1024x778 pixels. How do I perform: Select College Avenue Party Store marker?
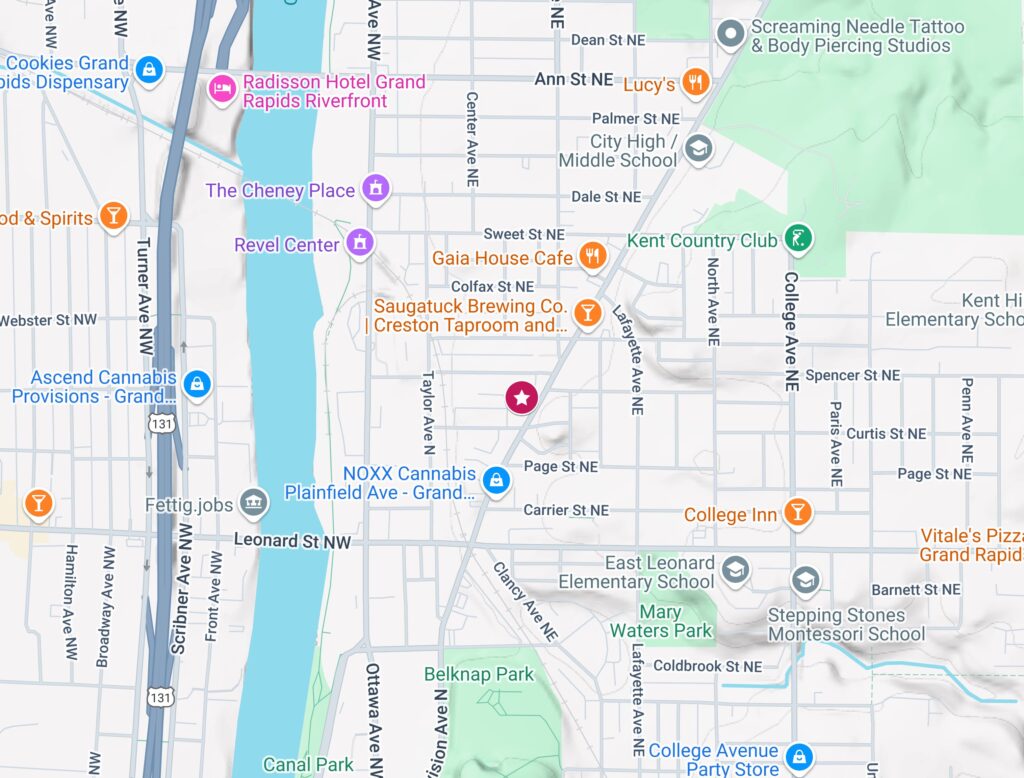coord(798,756)
